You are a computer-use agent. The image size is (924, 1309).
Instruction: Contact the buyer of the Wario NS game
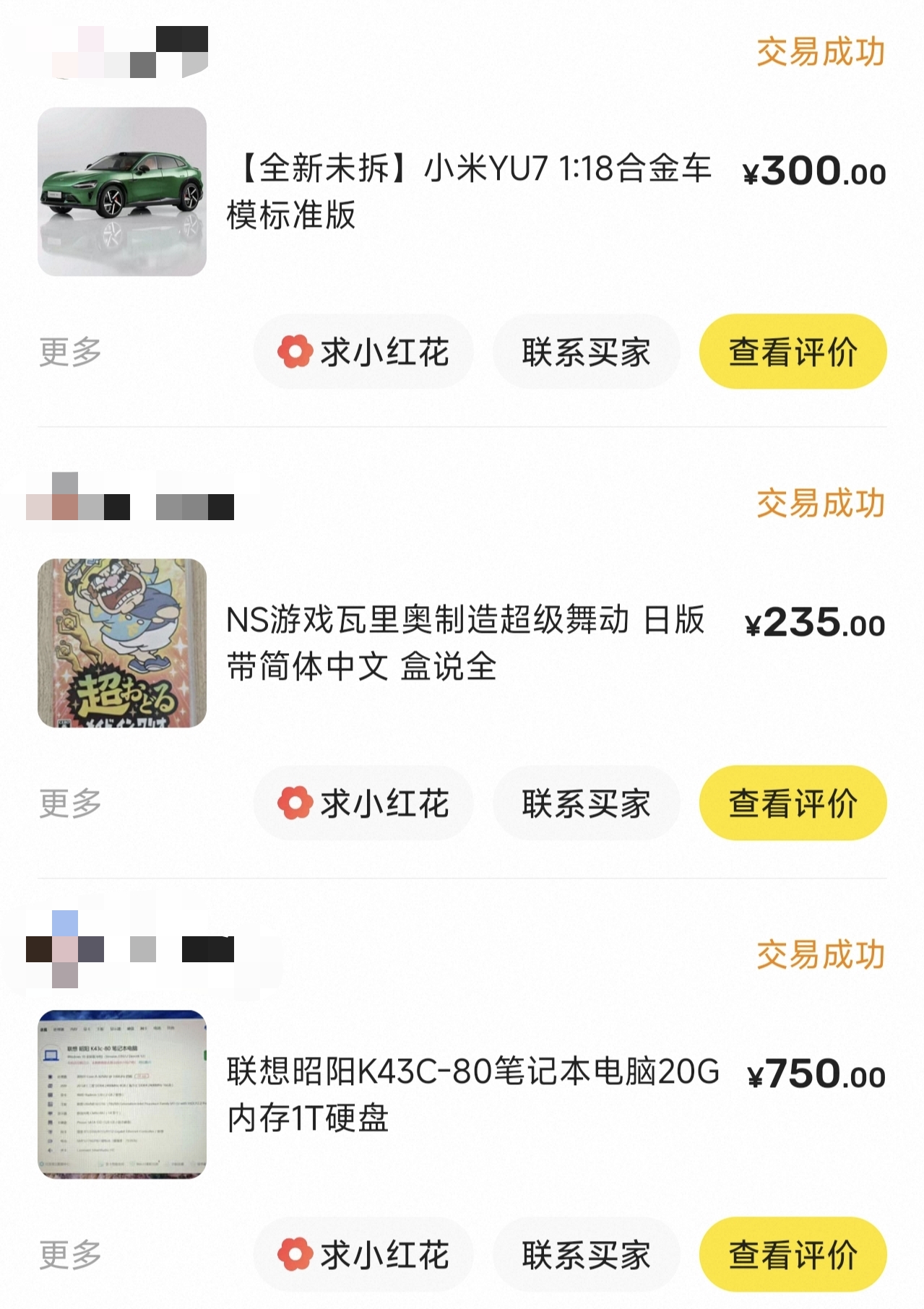(x=585, y=802)
